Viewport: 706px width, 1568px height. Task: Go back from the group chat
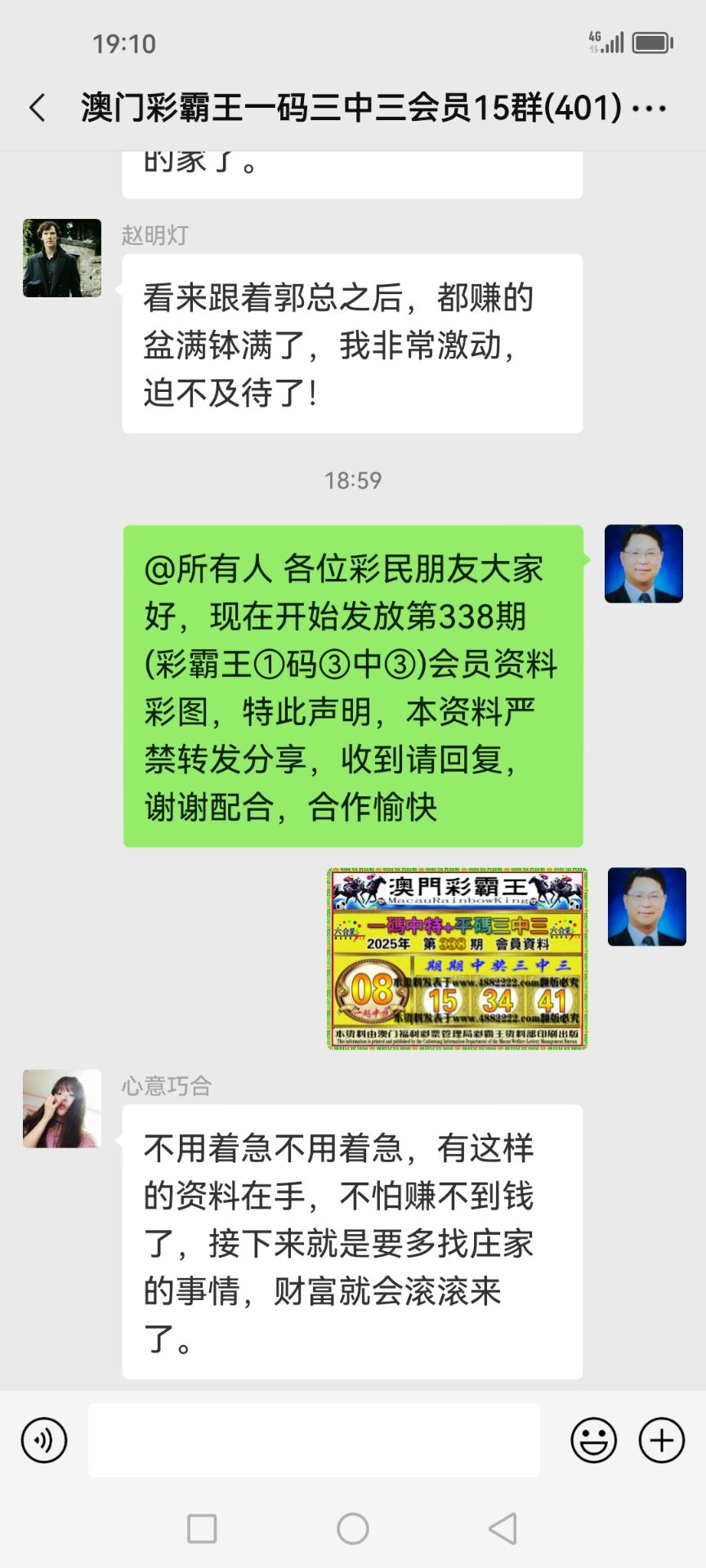[x=38, y=108]
